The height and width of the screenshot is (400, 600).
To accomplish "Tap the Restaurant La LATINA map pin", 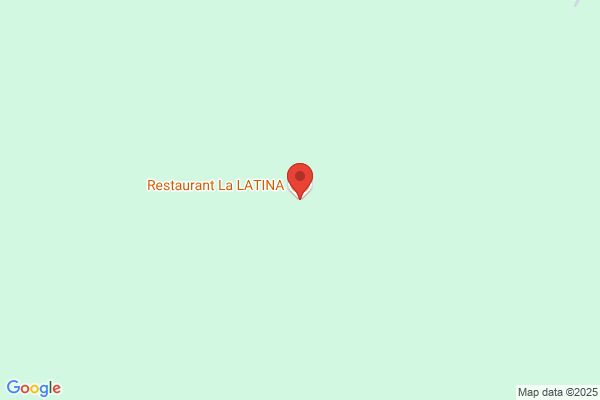I will pos(300,179).
